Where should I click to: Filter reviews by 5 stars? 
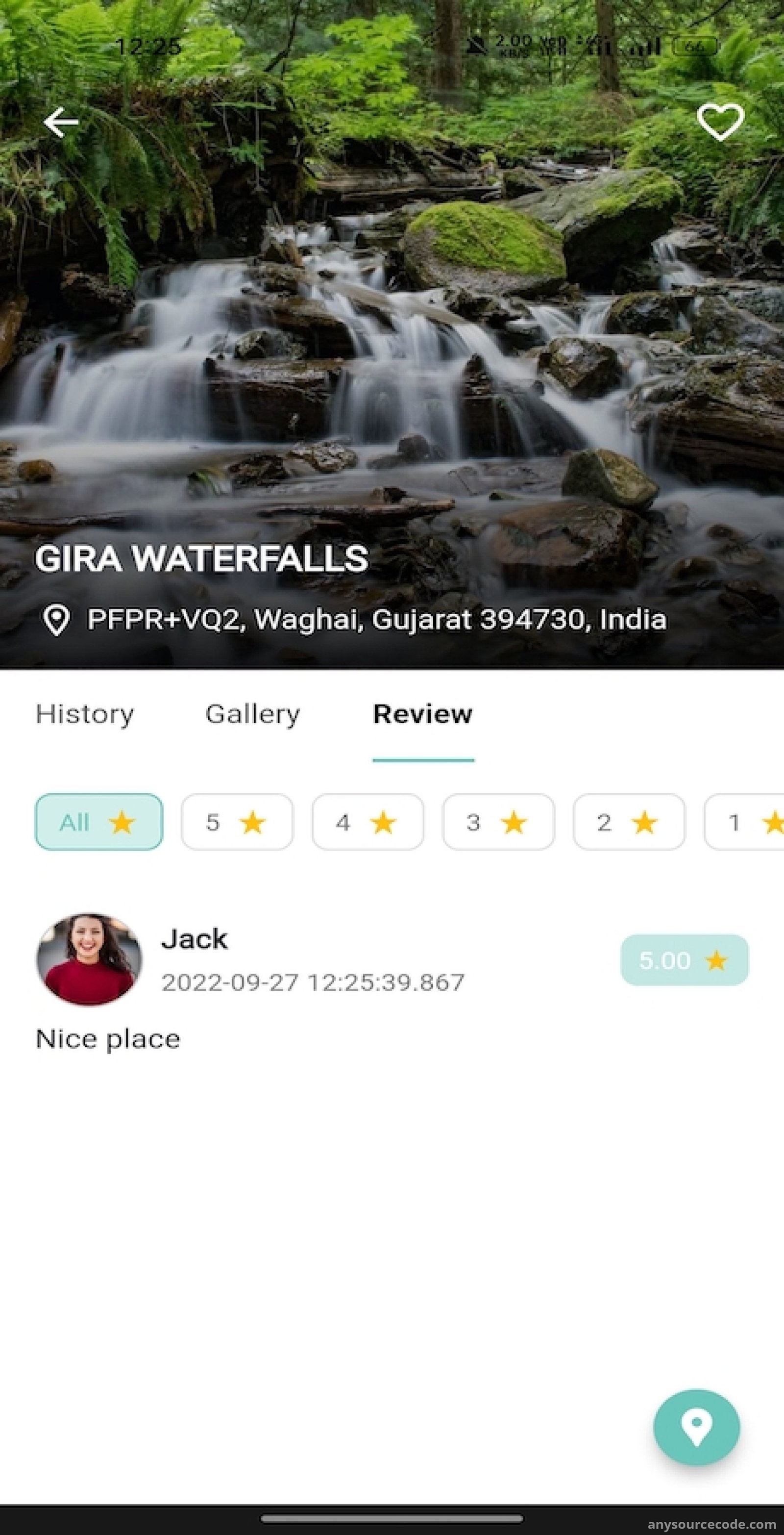tap(237, 822)
